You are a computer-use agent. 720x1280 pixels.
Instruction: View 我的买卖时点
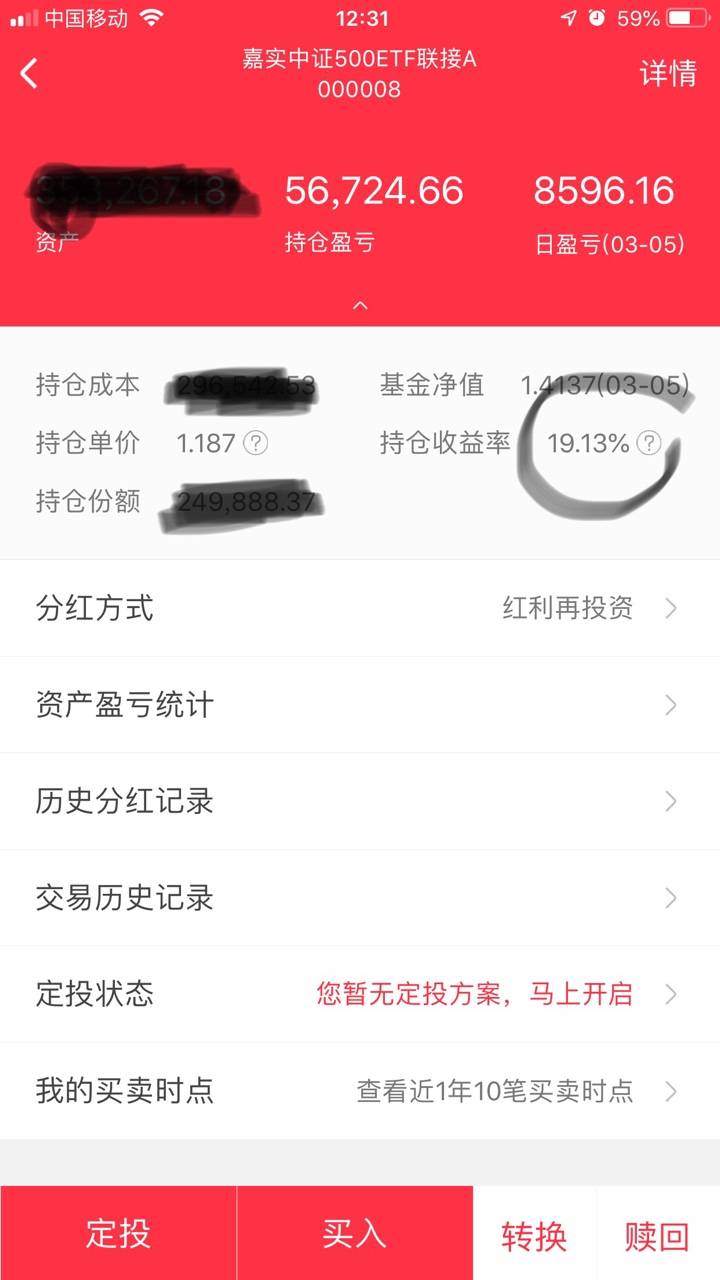tap(360, 1090)
